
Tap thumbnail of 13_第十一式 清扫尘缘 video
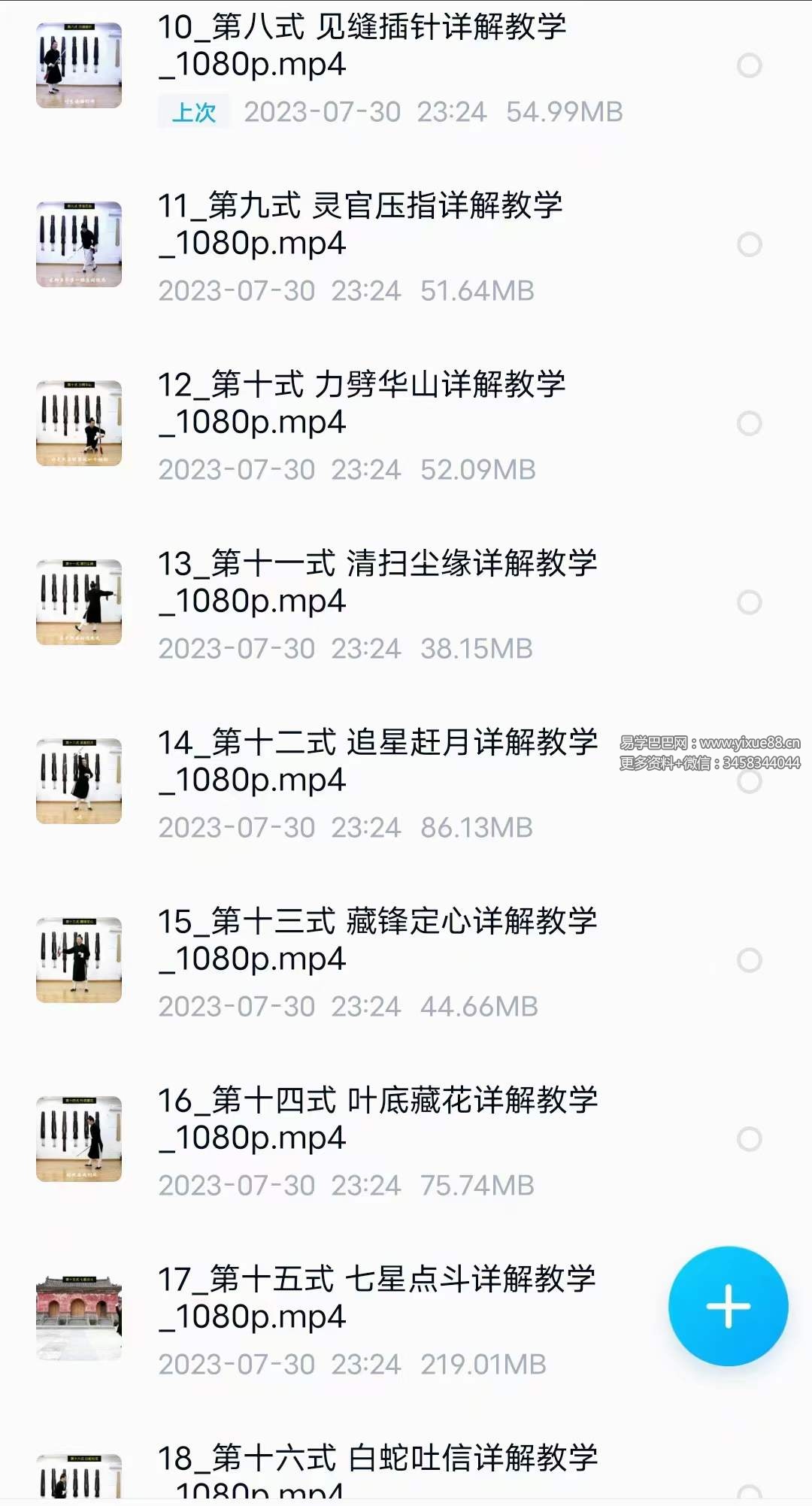[80, 601]
